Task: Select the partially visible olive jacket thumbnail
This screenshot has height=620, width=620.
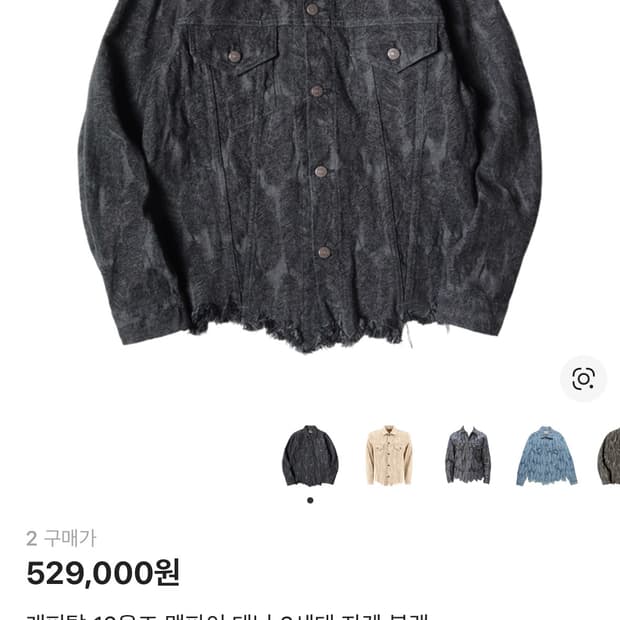Action: [x=609, y=455]
